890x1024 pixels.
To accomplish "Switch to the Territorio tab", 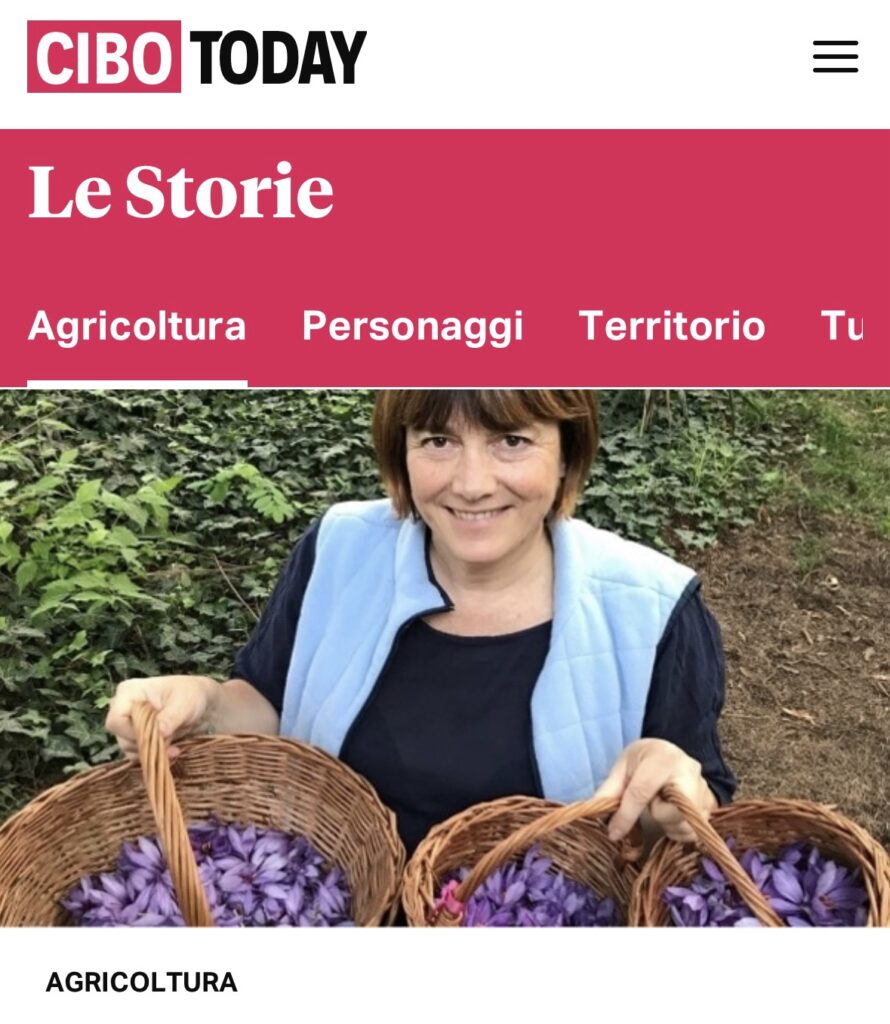I will point(671,327).
